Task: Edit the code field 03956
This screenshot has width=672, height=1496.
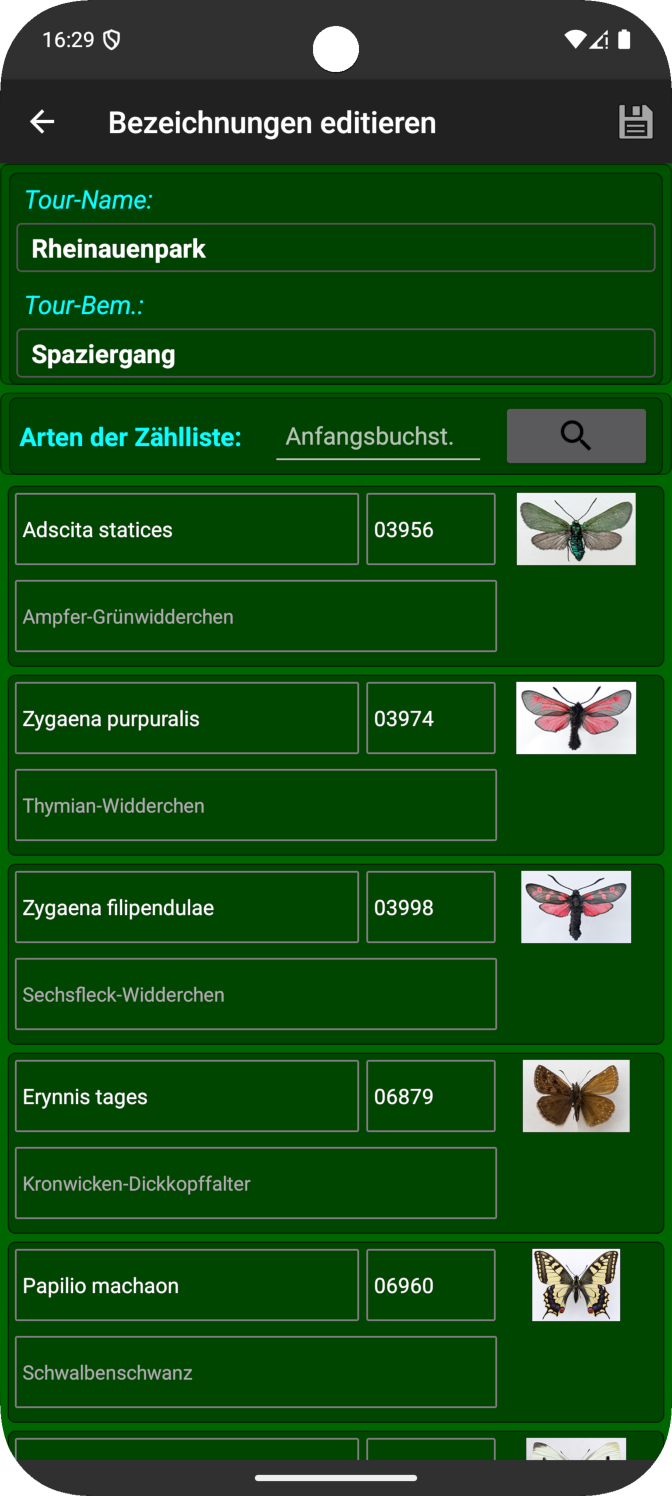Action: click(430, 529)
